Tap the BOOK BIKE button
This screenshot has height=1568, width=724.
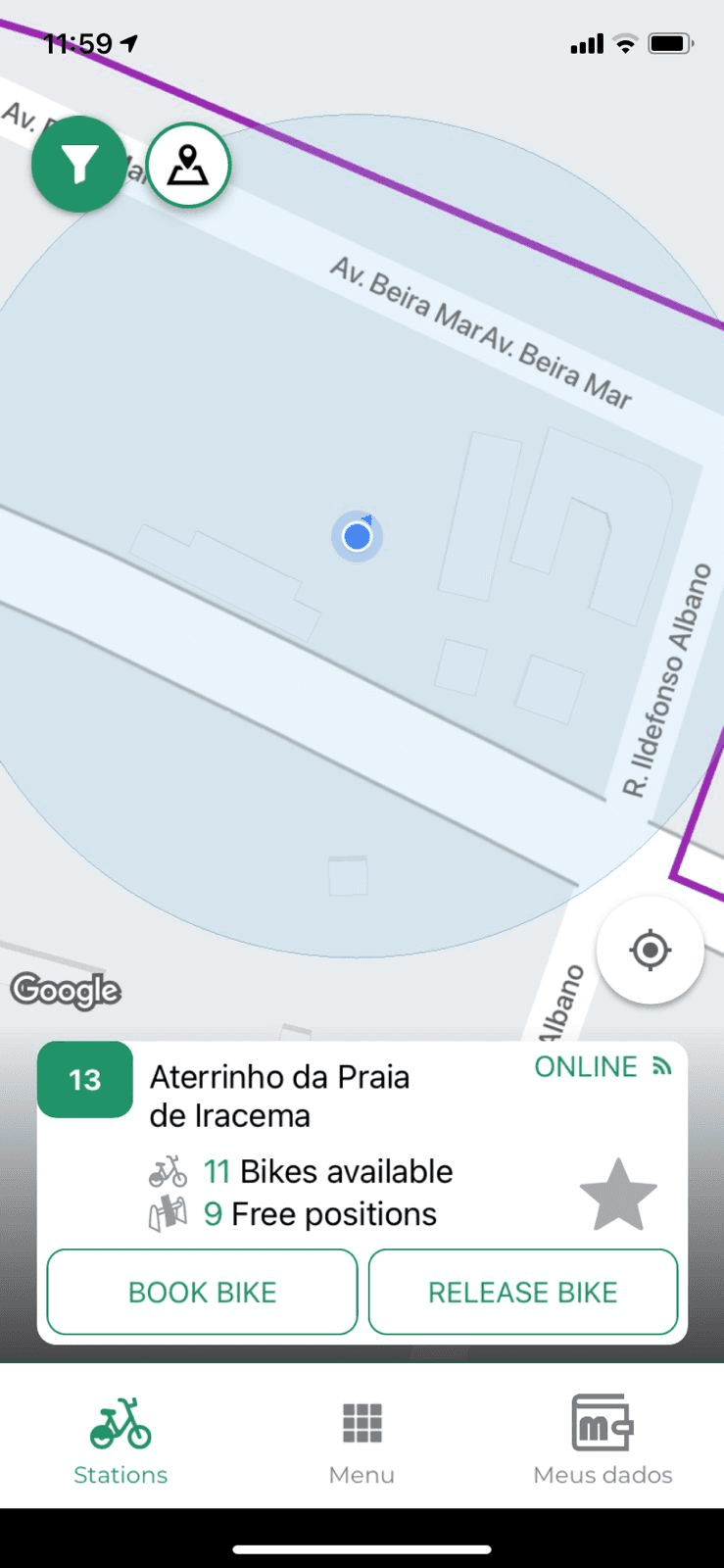click(x=202, y=1292)
